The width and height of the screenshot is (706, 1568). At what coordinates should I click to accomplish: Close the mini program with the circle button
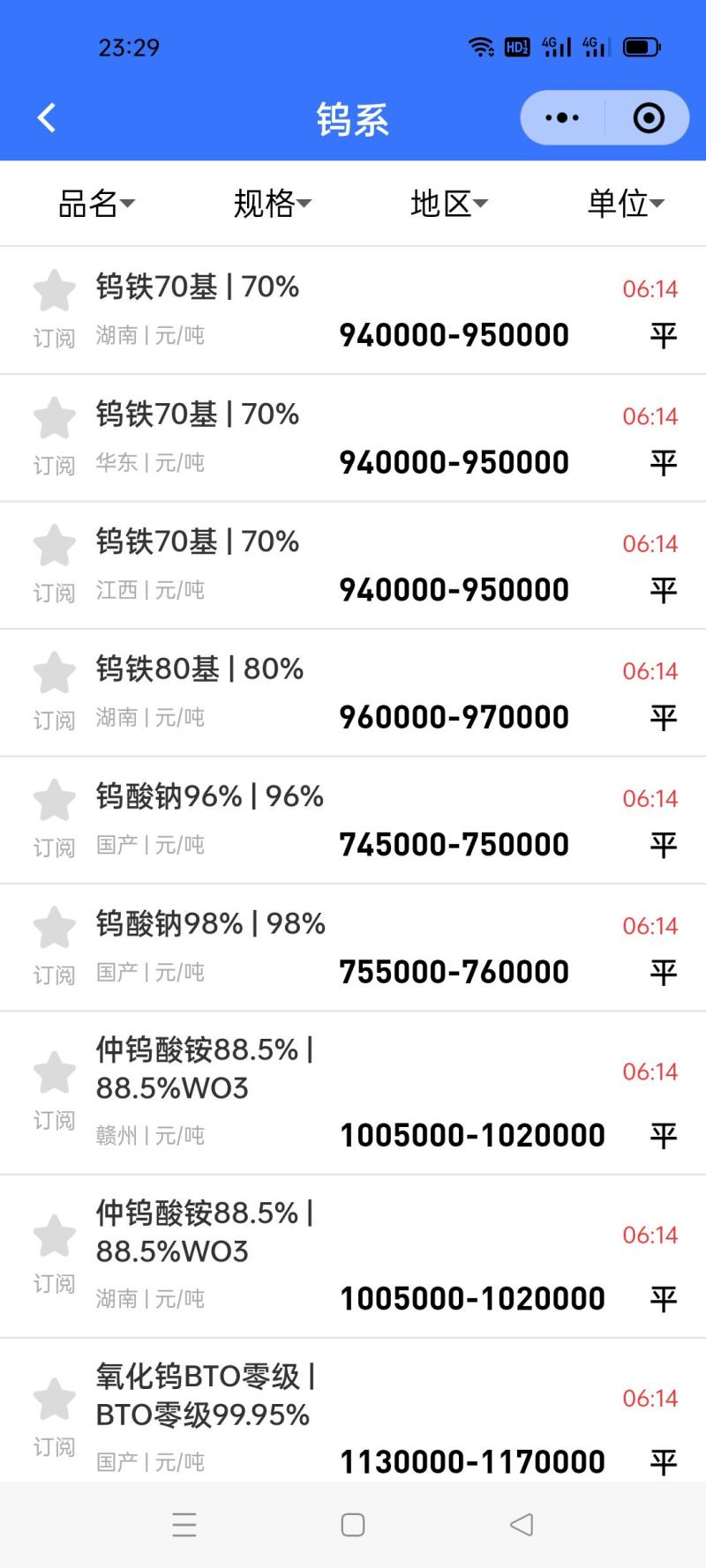tap(649, 117)
